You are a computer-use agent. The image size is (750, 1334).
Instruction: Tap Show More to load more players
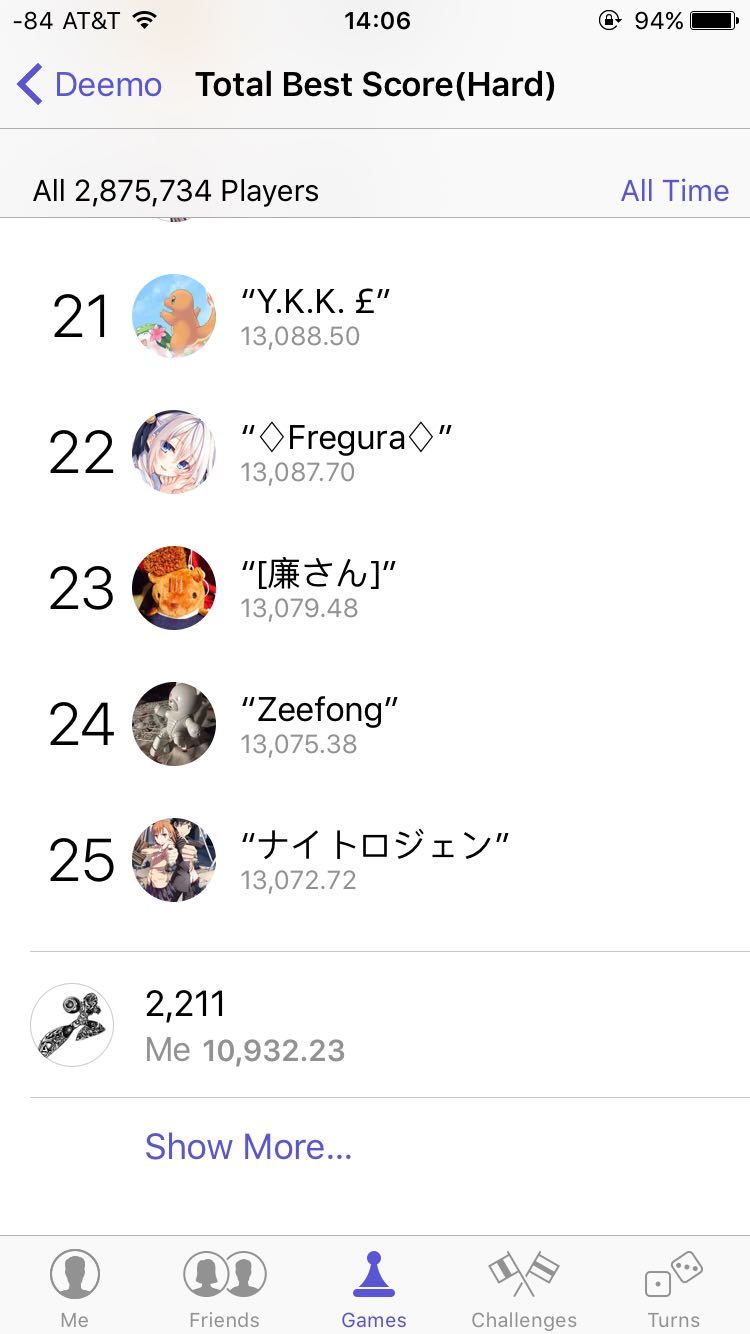(248, 1147)
